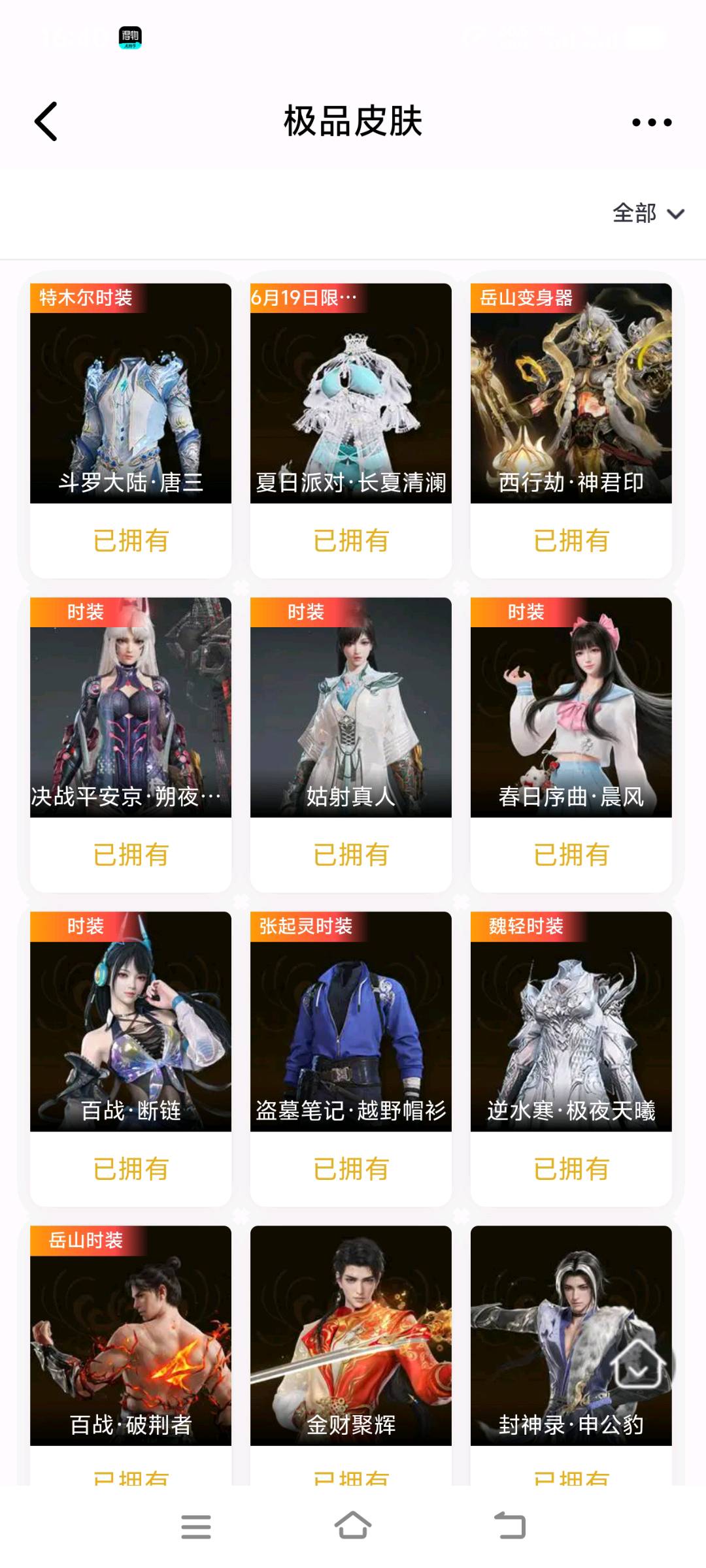
Task: Open recent apps from the navigation bar
Action: click(x=196, y=1527)
